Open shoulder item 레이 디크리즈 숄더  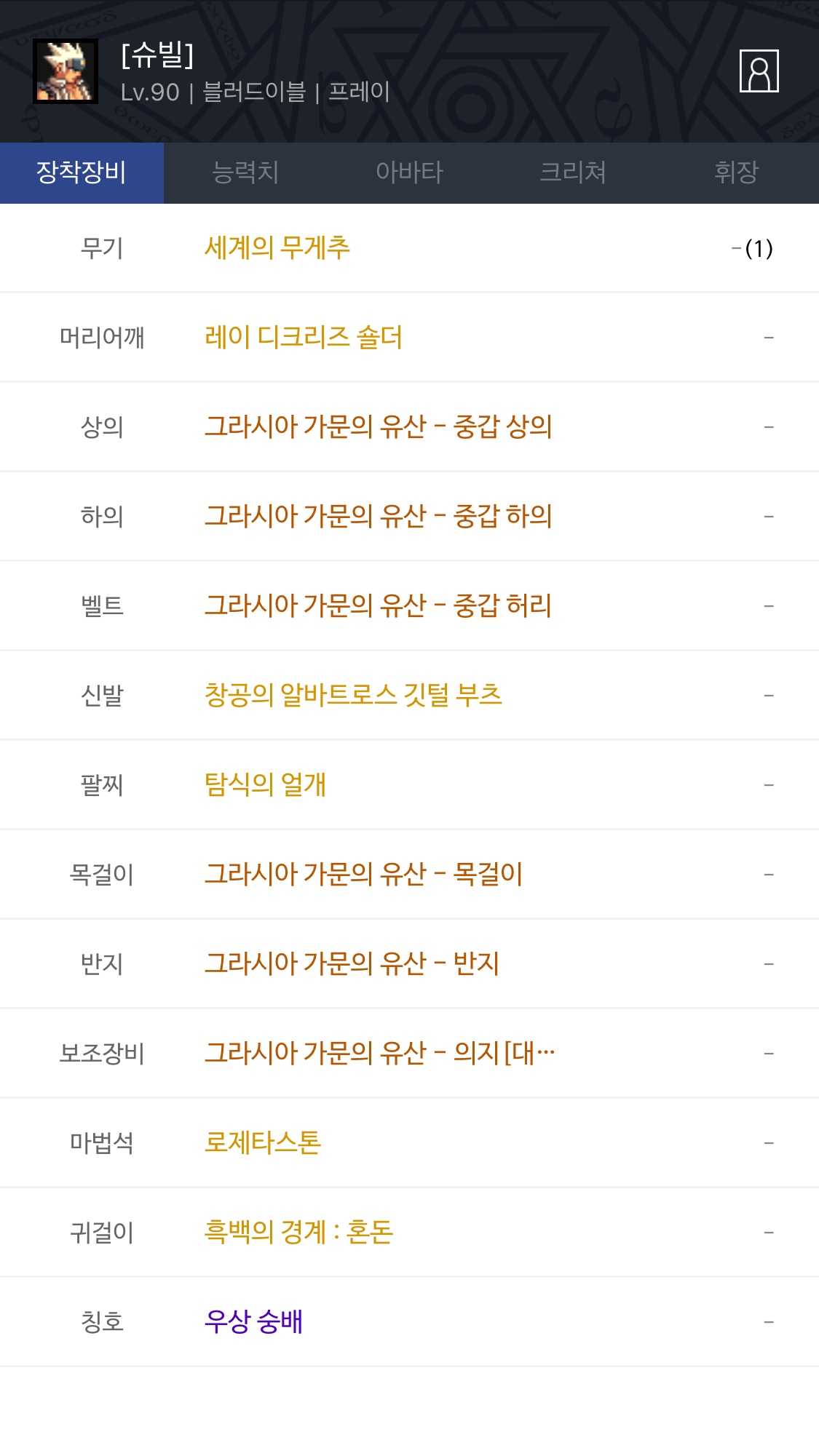point(304,338)
